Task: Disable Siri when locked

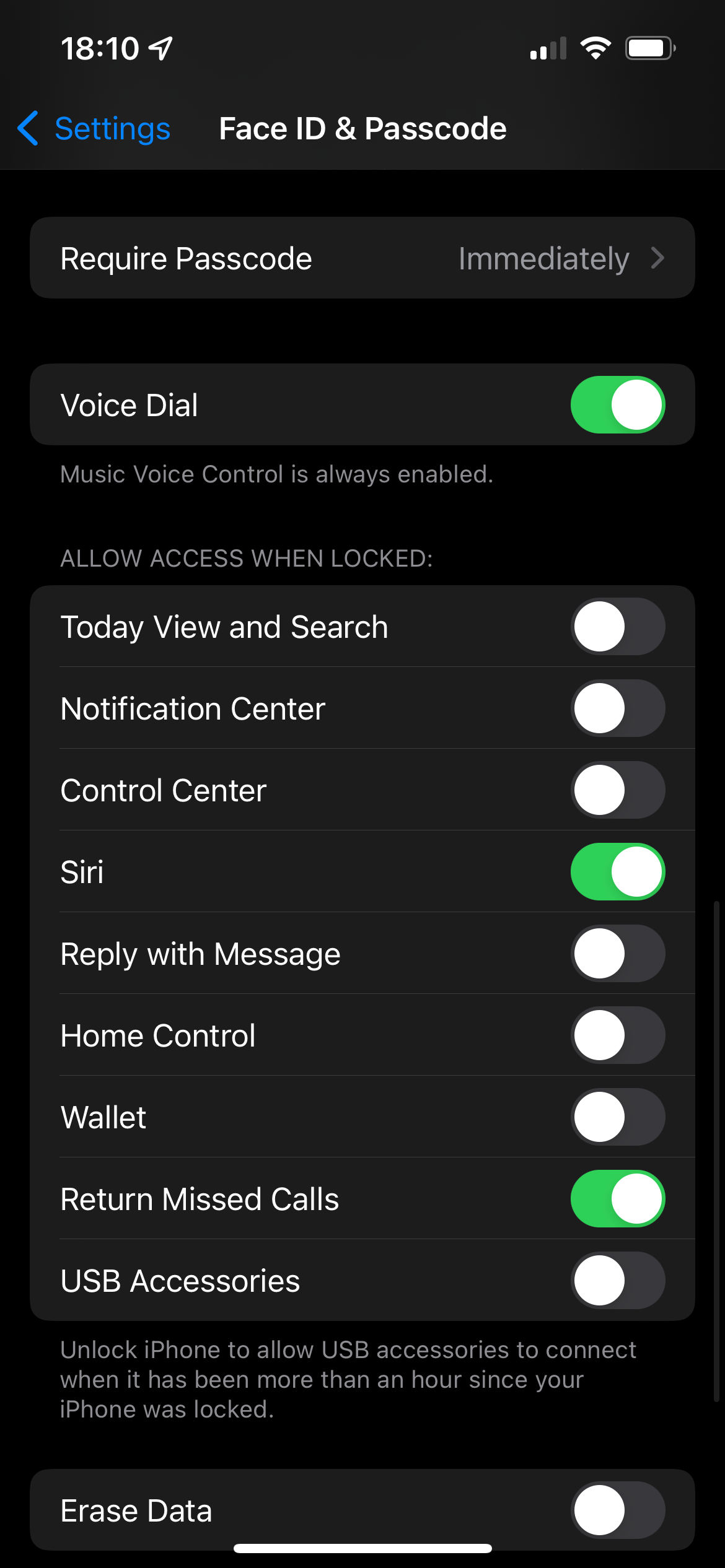Action: pos(617,872)
